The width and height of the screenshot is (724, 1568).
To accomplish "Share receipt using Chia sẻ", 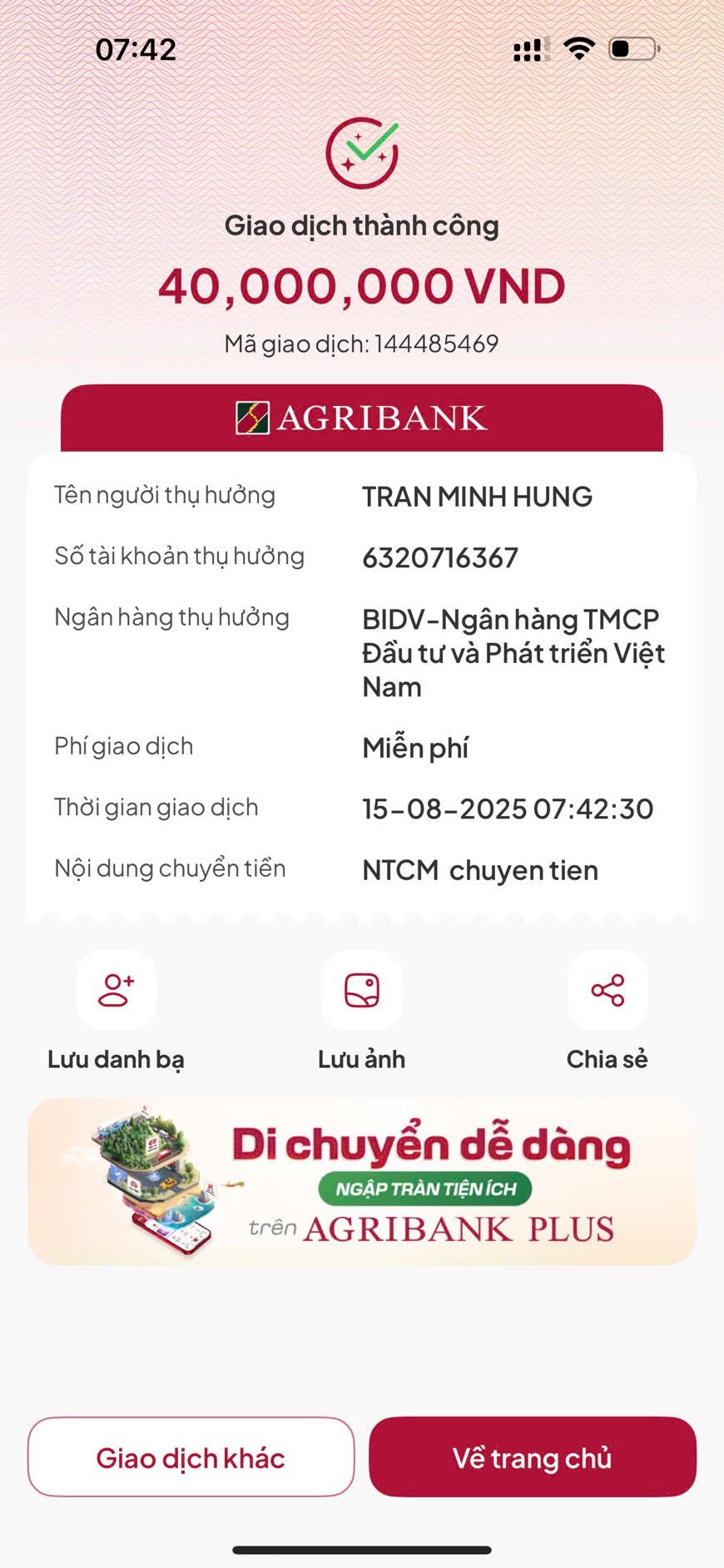I will 607,992.
